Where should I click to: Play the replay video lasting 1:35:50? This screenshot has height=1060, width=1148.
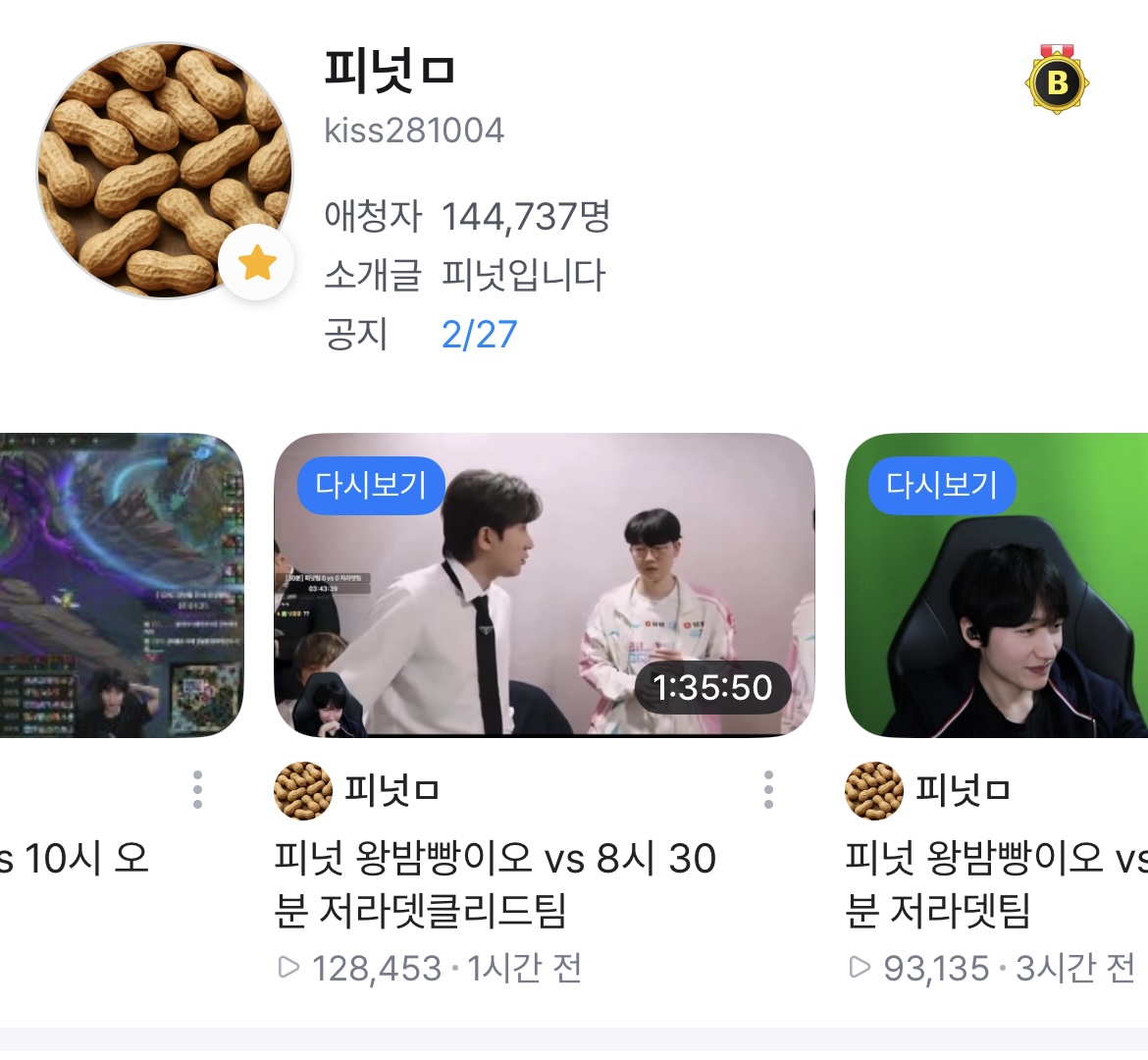click(x=544, y=585)
